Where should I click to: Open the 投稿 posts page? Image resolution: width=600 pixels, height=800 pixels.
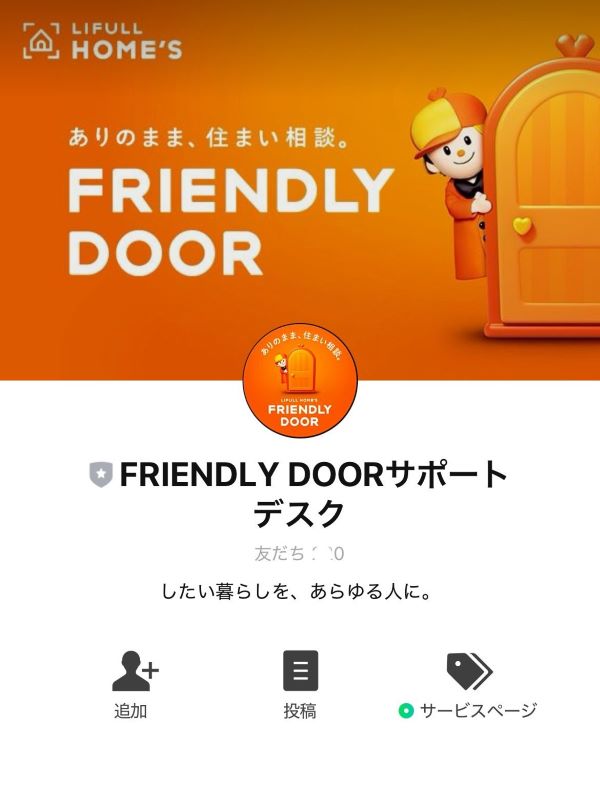pos(300,683)
